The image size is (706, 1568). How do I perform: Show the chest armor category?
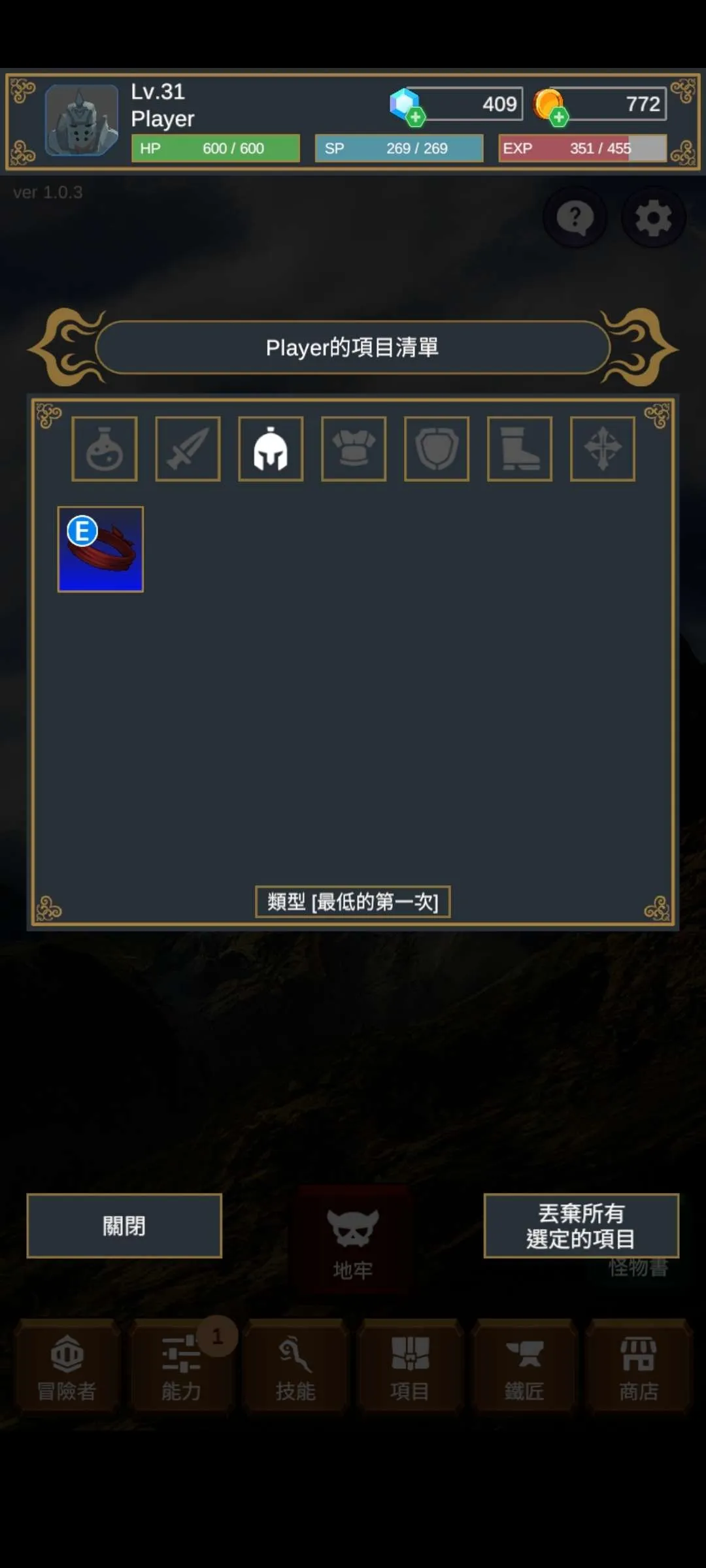point(354,449)
